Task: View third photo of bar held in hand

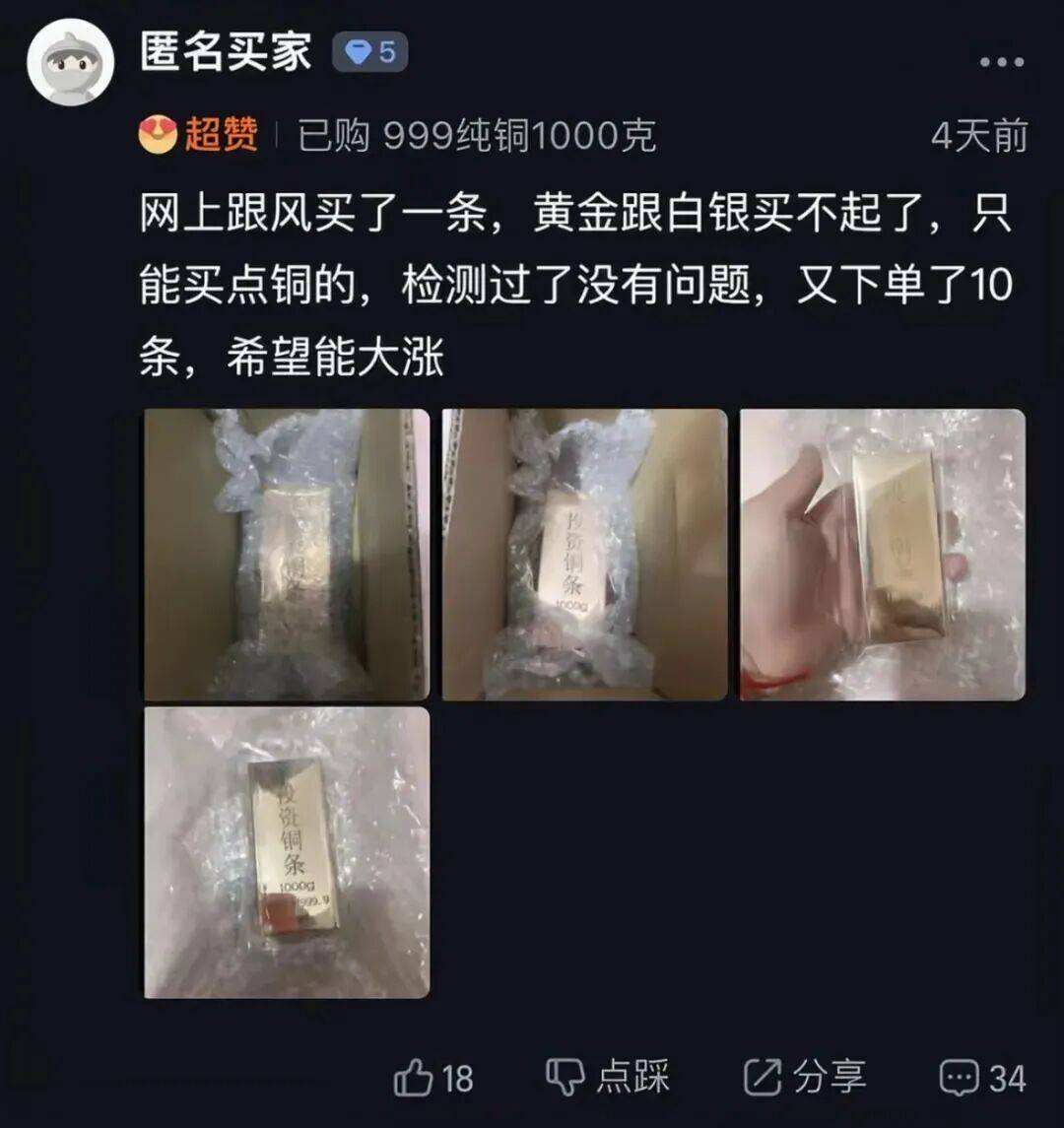Action: point(882,555)
